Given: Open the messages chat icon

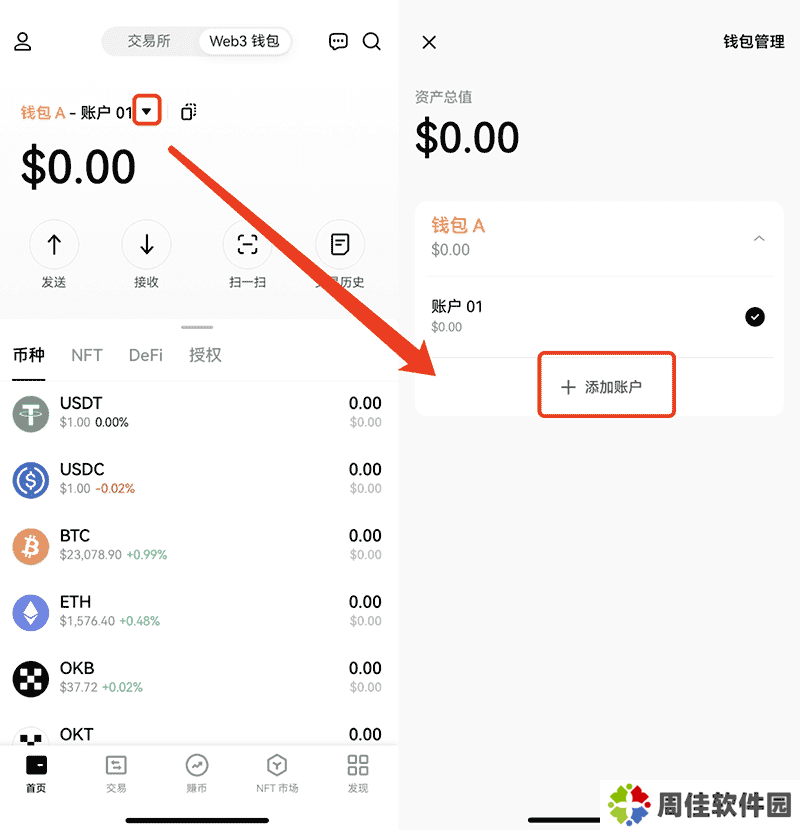Looking at the screenshot, I should [x=339, y=42].
